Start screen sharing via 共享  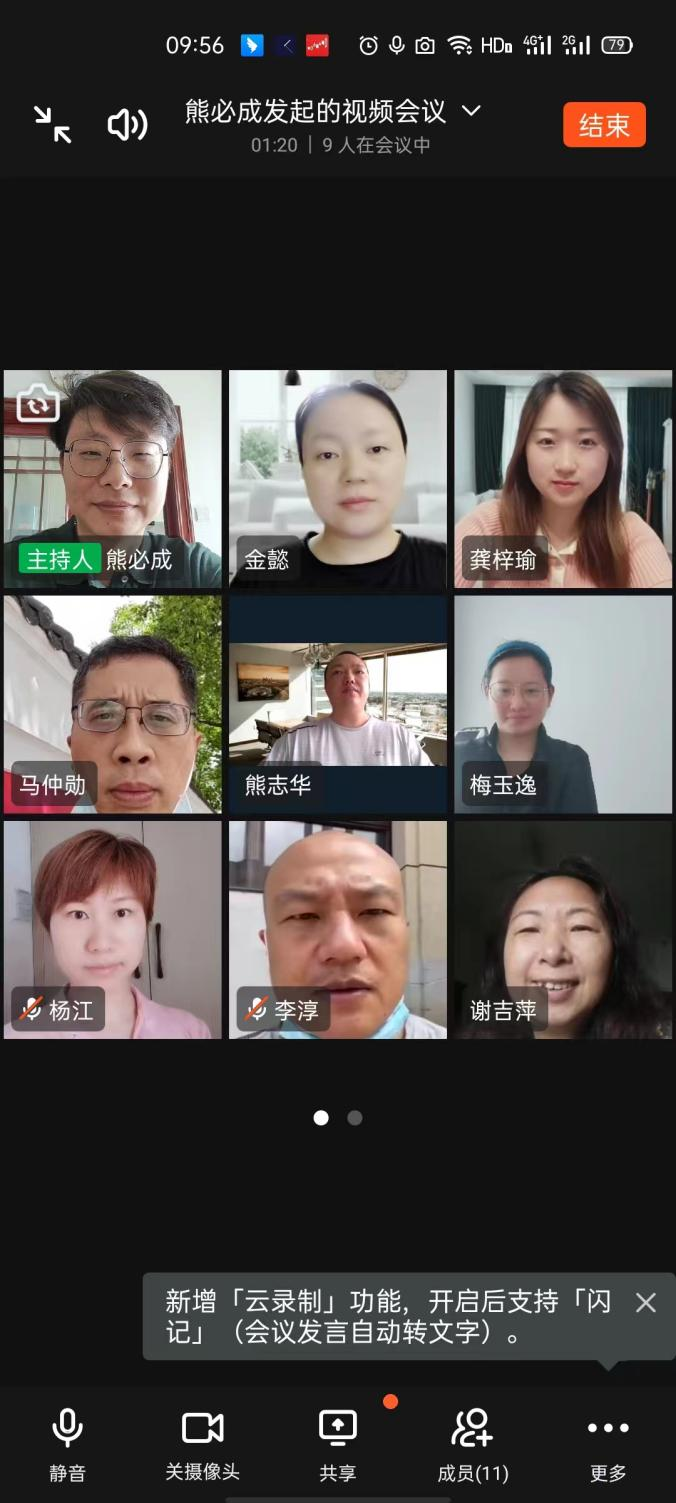pyautogui.click(x=338, y=1443)
